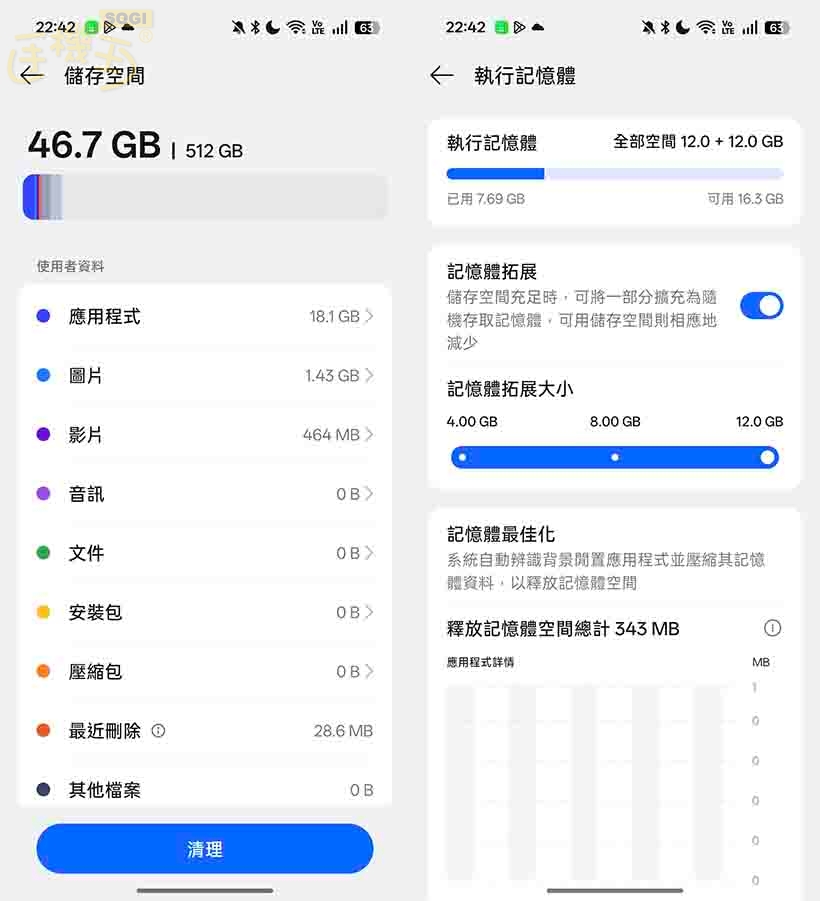Tap the info icon beside 釋放記憶體空間總計
The height and width of the screenshot is (901, 820).
click(771, 628)
